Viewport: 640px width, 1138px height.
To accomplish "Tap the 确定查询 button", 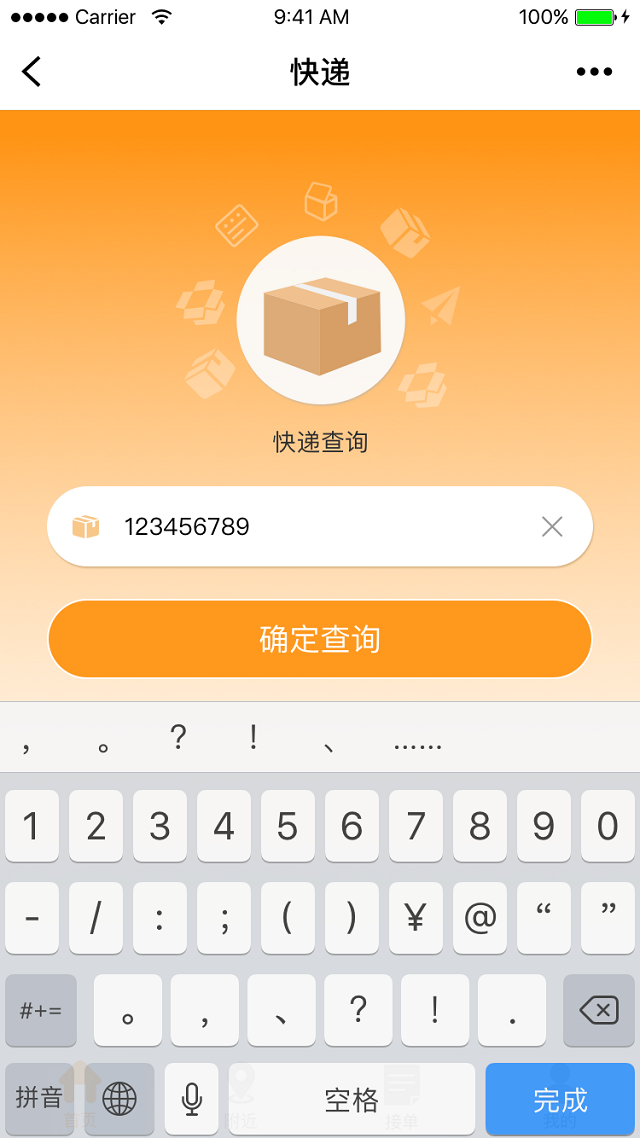I will (x=320, y=639).
